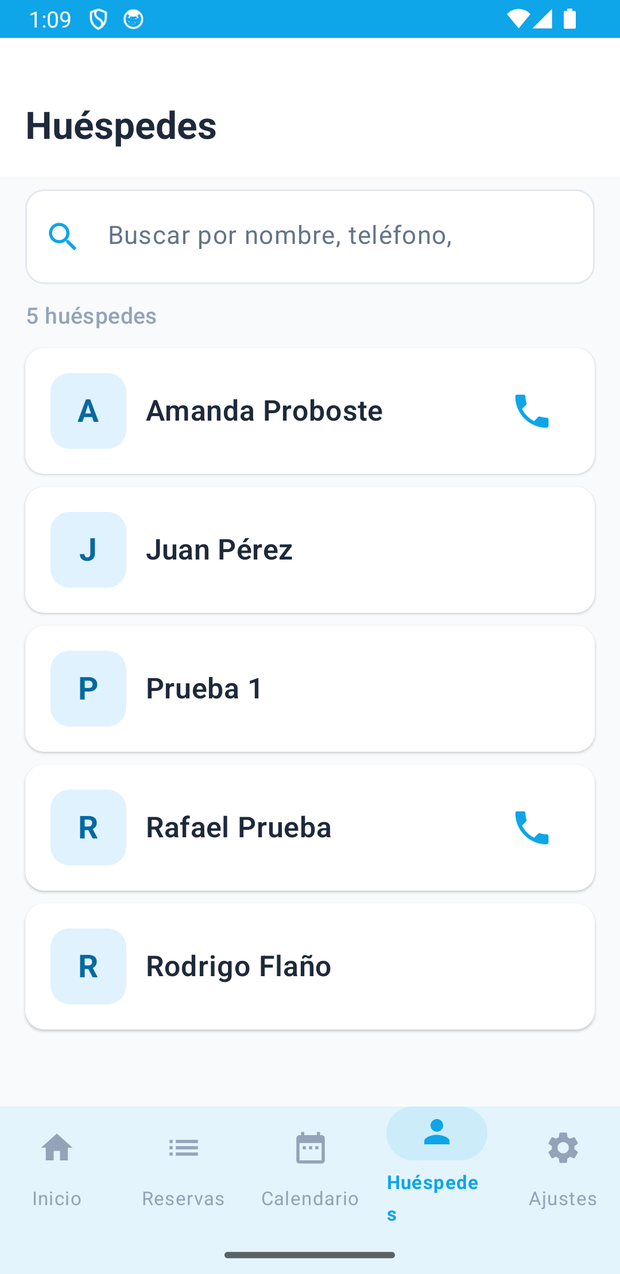Open Amanda Proboste's guest card

point(310,411)
